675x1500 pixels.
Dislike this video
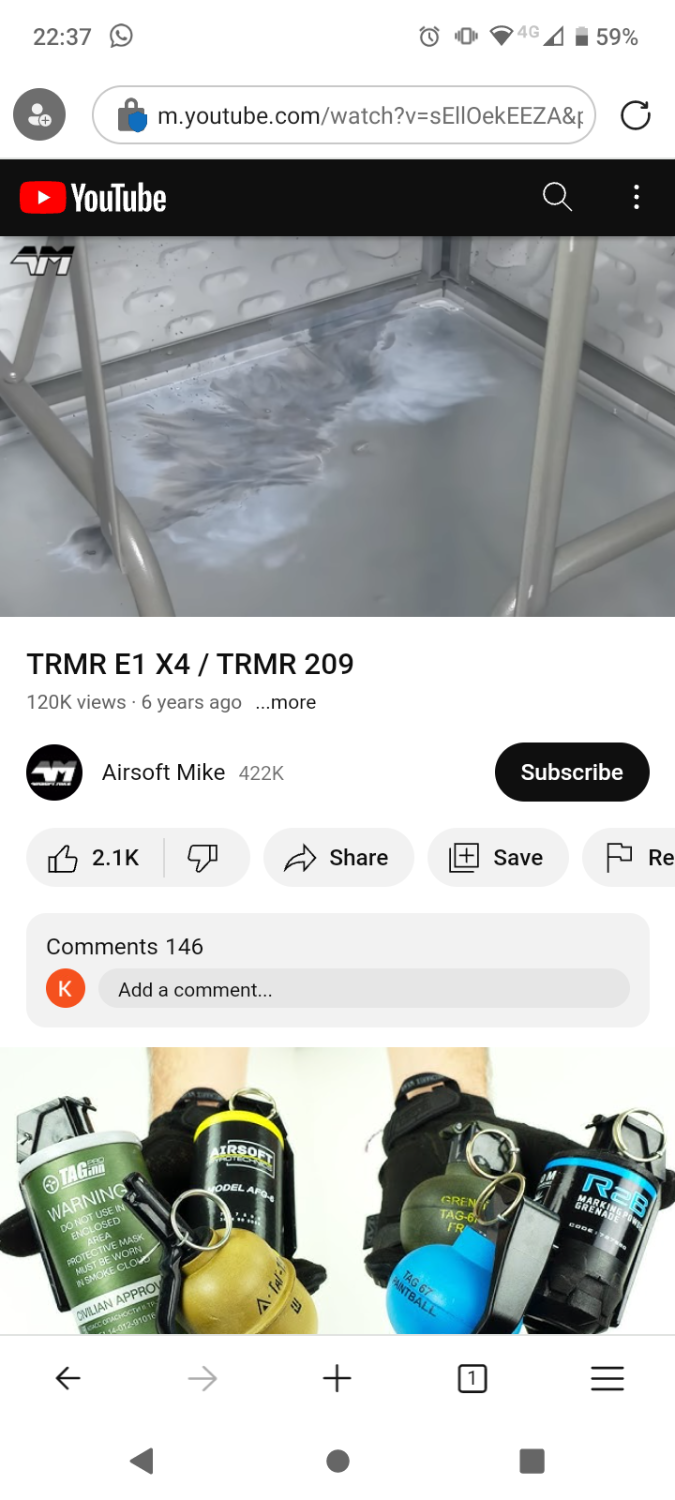(x=203, y=857)
